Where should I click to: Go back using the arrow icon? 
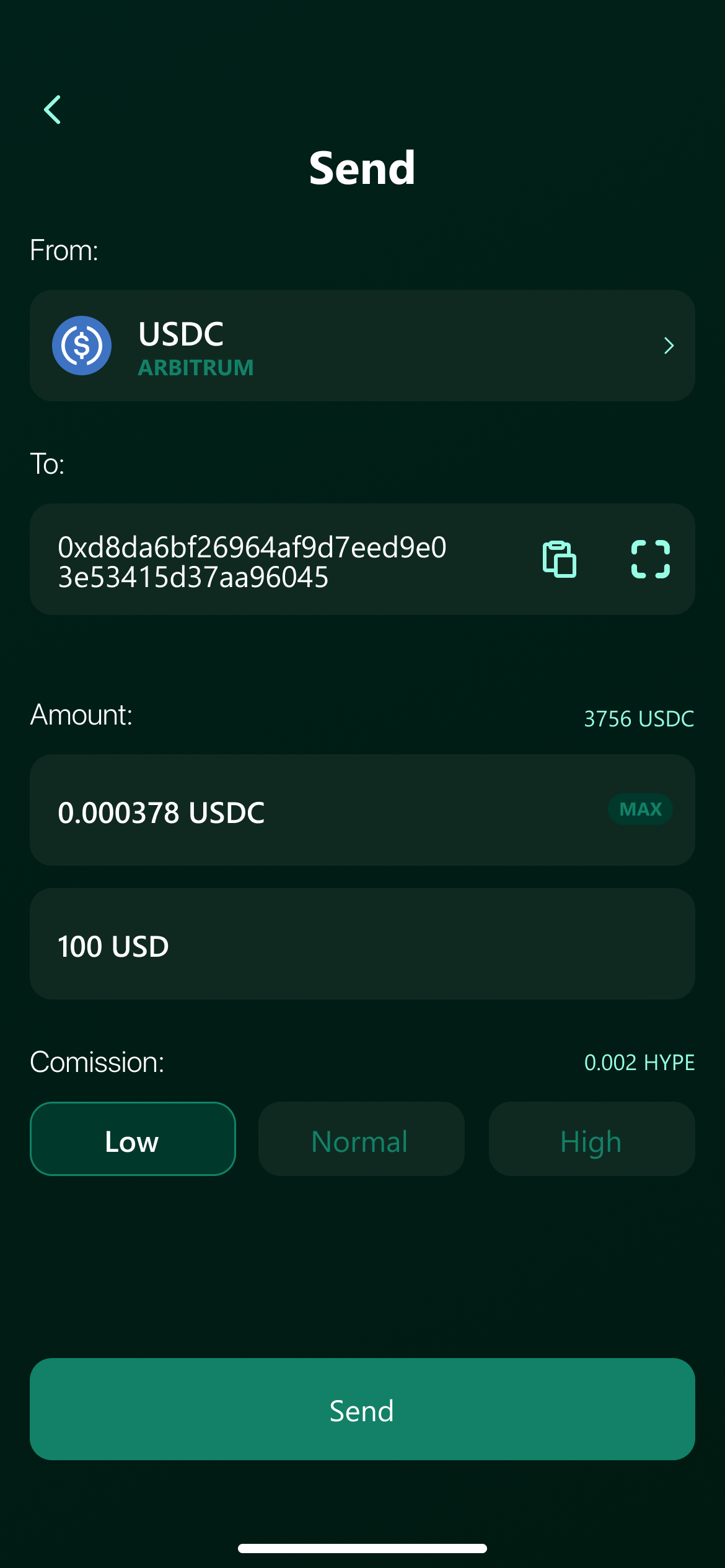(x=53, y=110)
